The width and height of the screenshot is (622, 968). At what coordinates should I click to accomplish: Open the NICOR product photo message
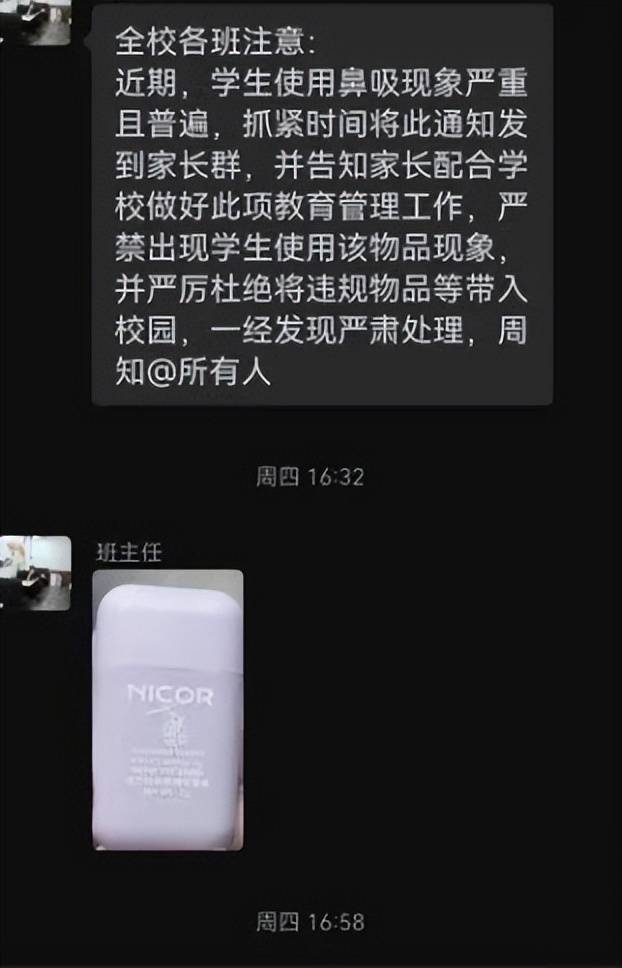point(168,710)
